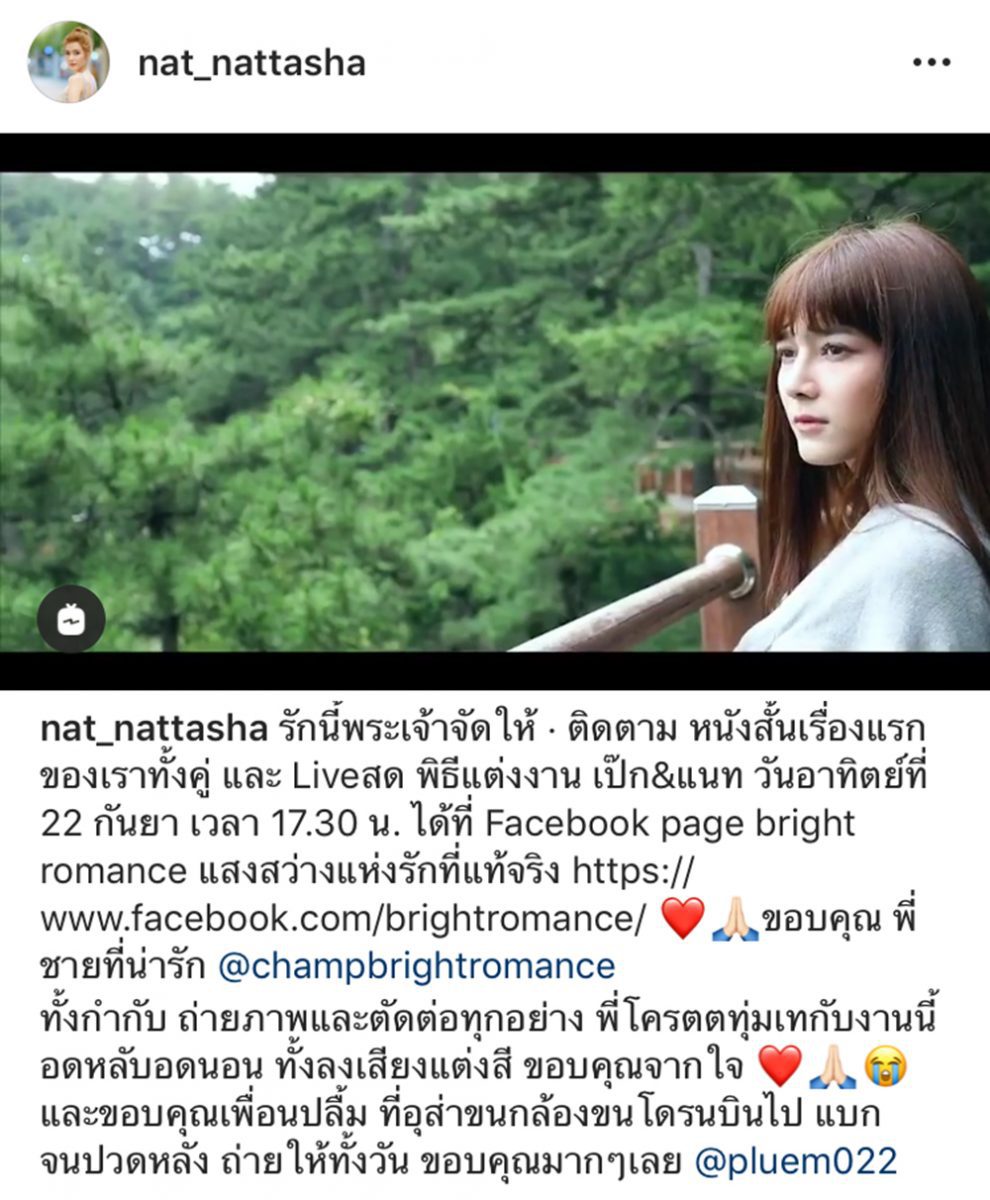Open nat_nattasha's profile picture

tap(68, 62)
